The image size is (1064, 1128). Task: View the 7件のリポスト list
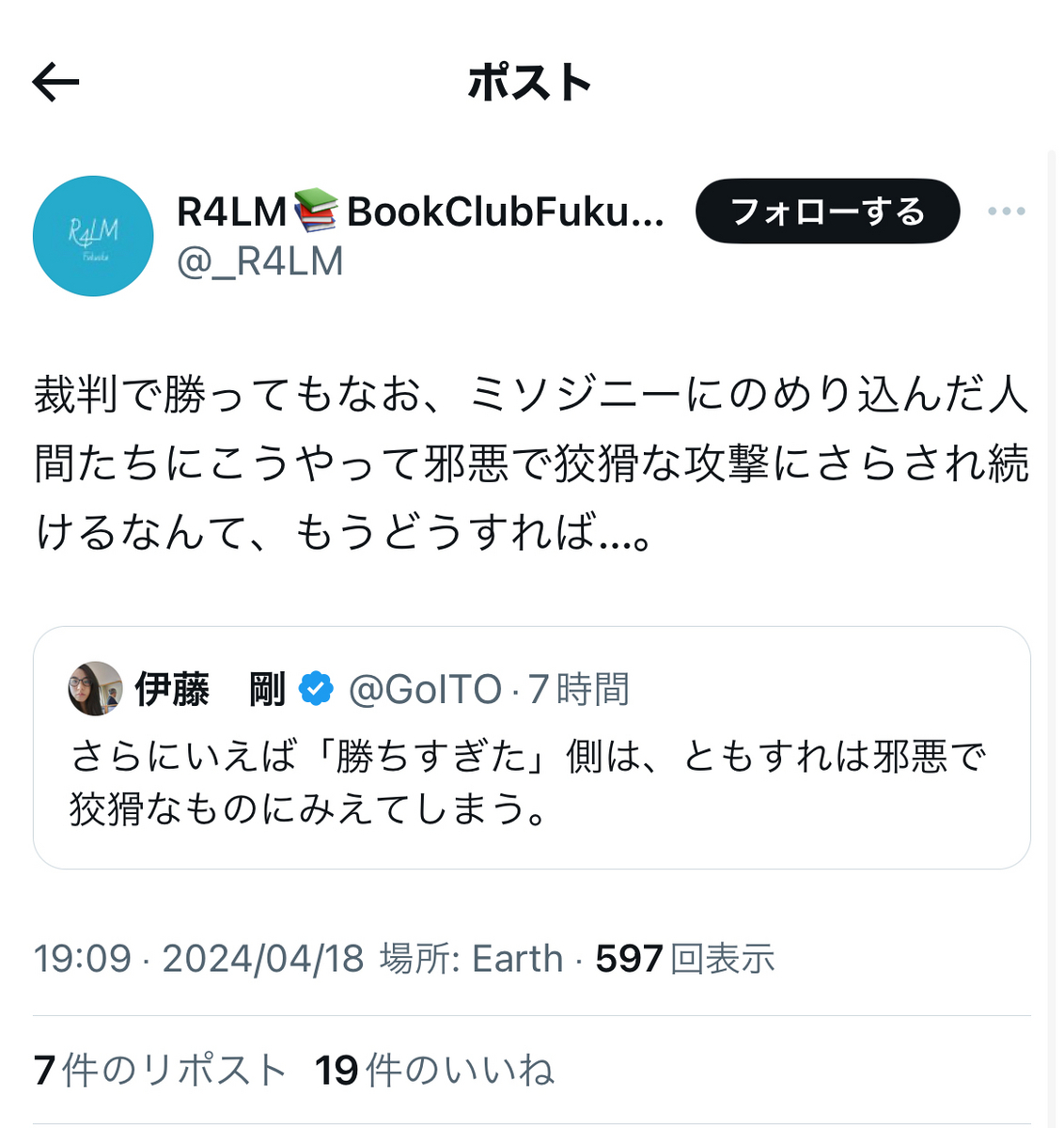160,1071
